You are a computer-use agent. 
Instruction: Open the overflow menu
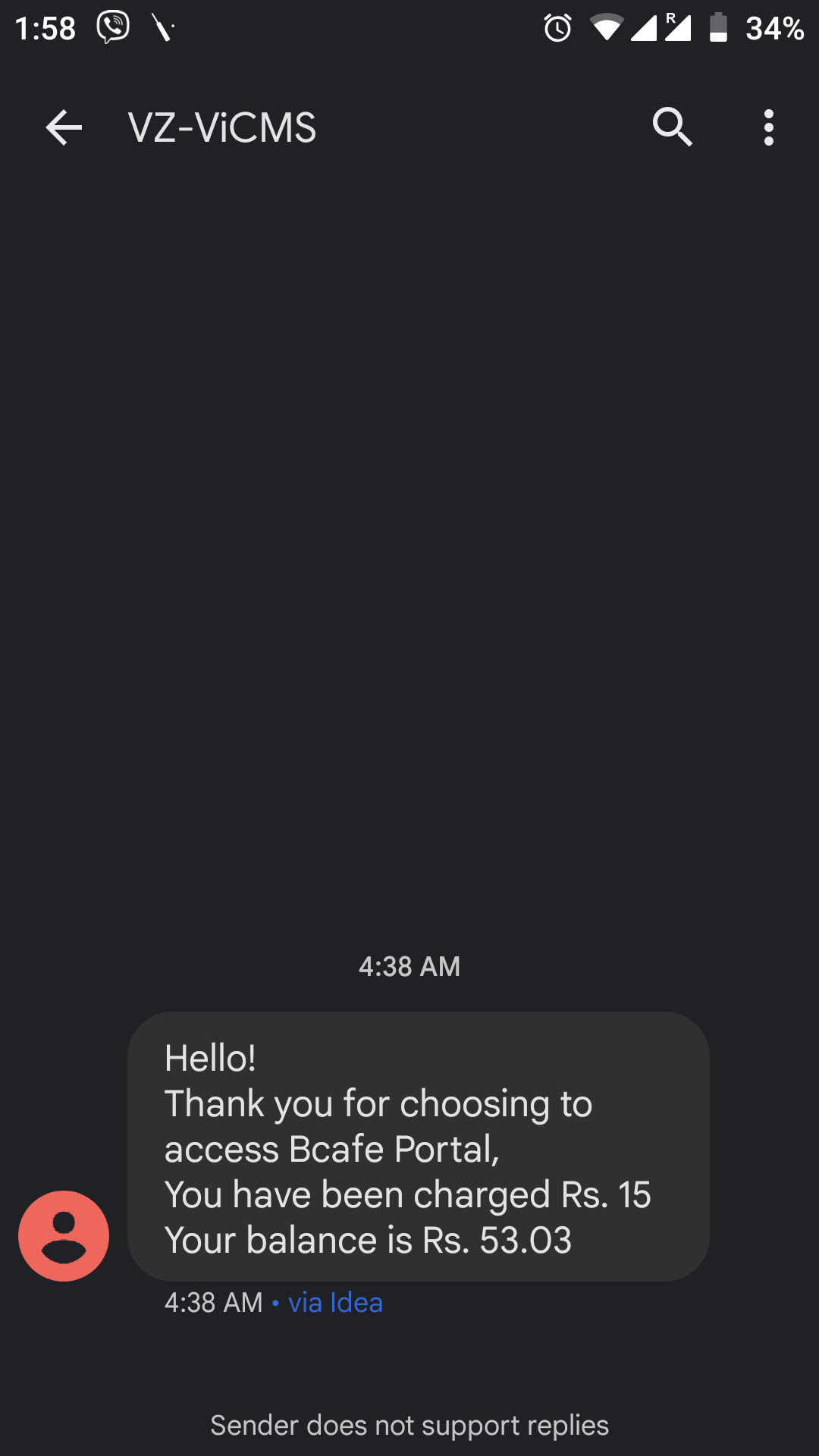[x=768, y=127]
